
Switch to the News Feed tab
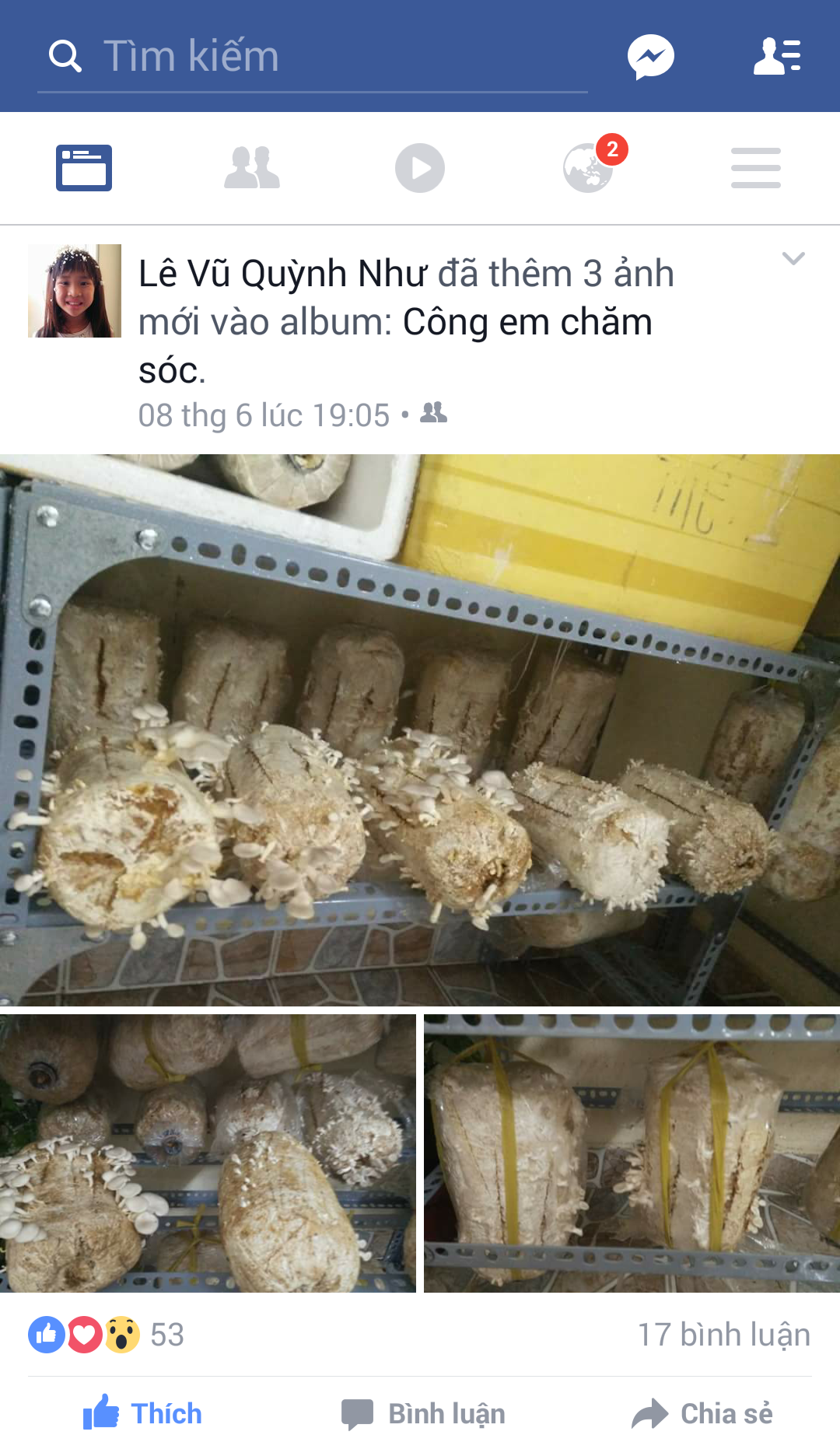tap(84, 168)
